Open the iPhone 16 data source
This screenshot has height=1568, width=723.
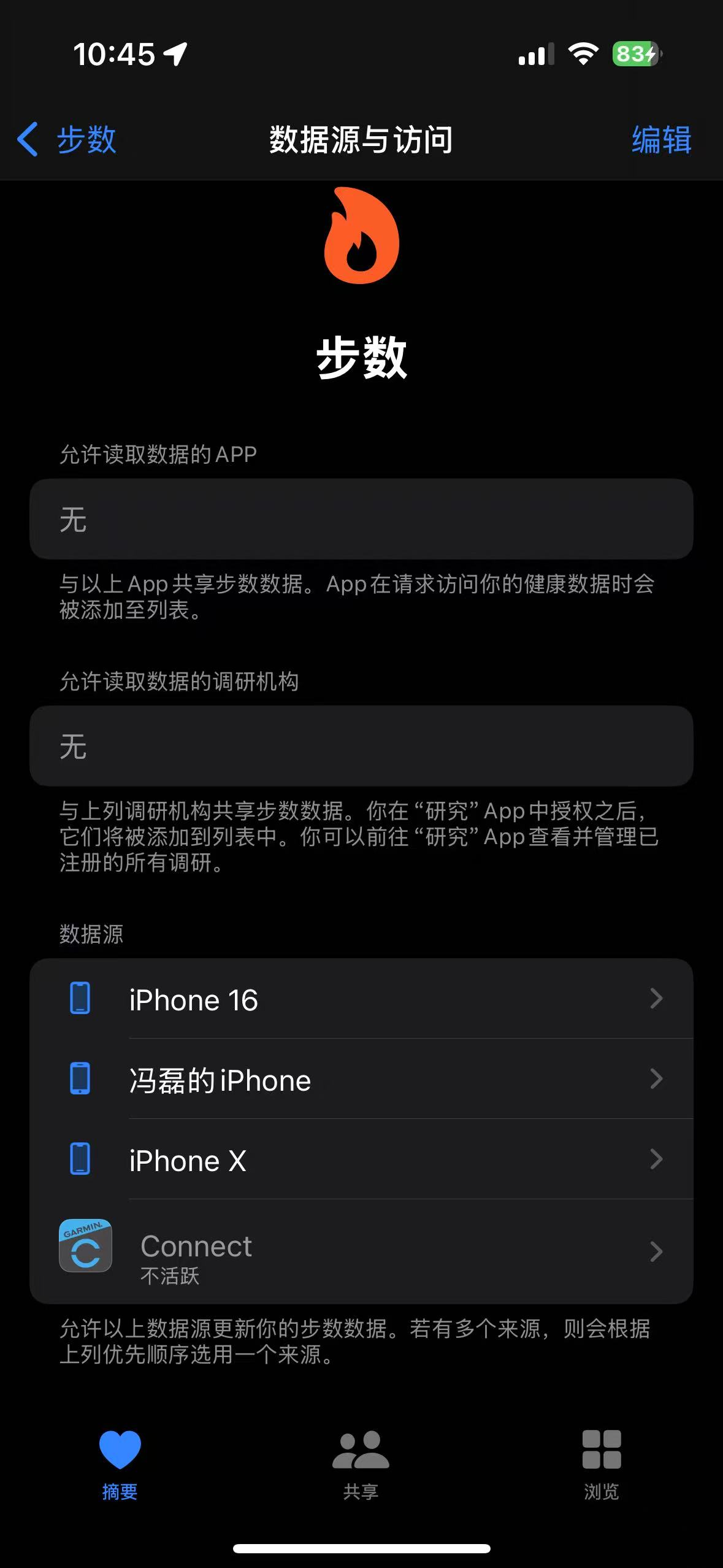(x=361, y=999)
